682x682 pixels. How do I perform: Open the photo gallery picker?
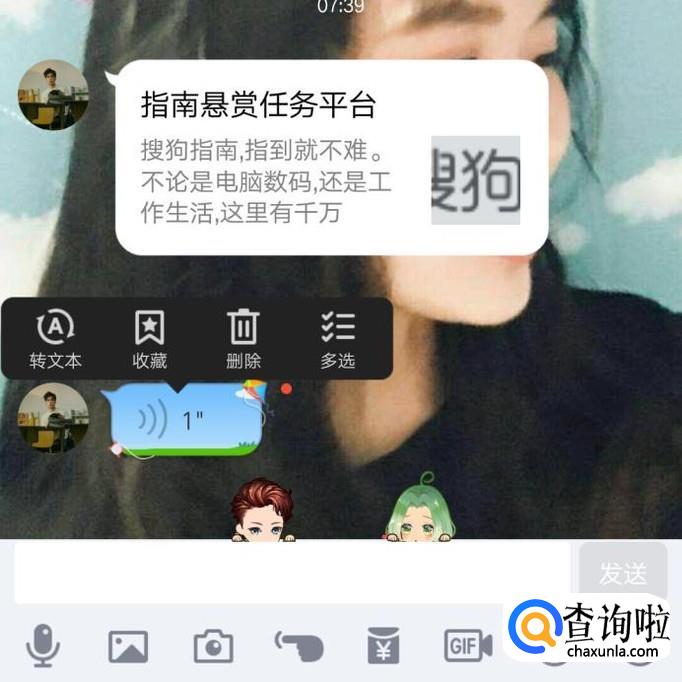click(x=128, y=646)
